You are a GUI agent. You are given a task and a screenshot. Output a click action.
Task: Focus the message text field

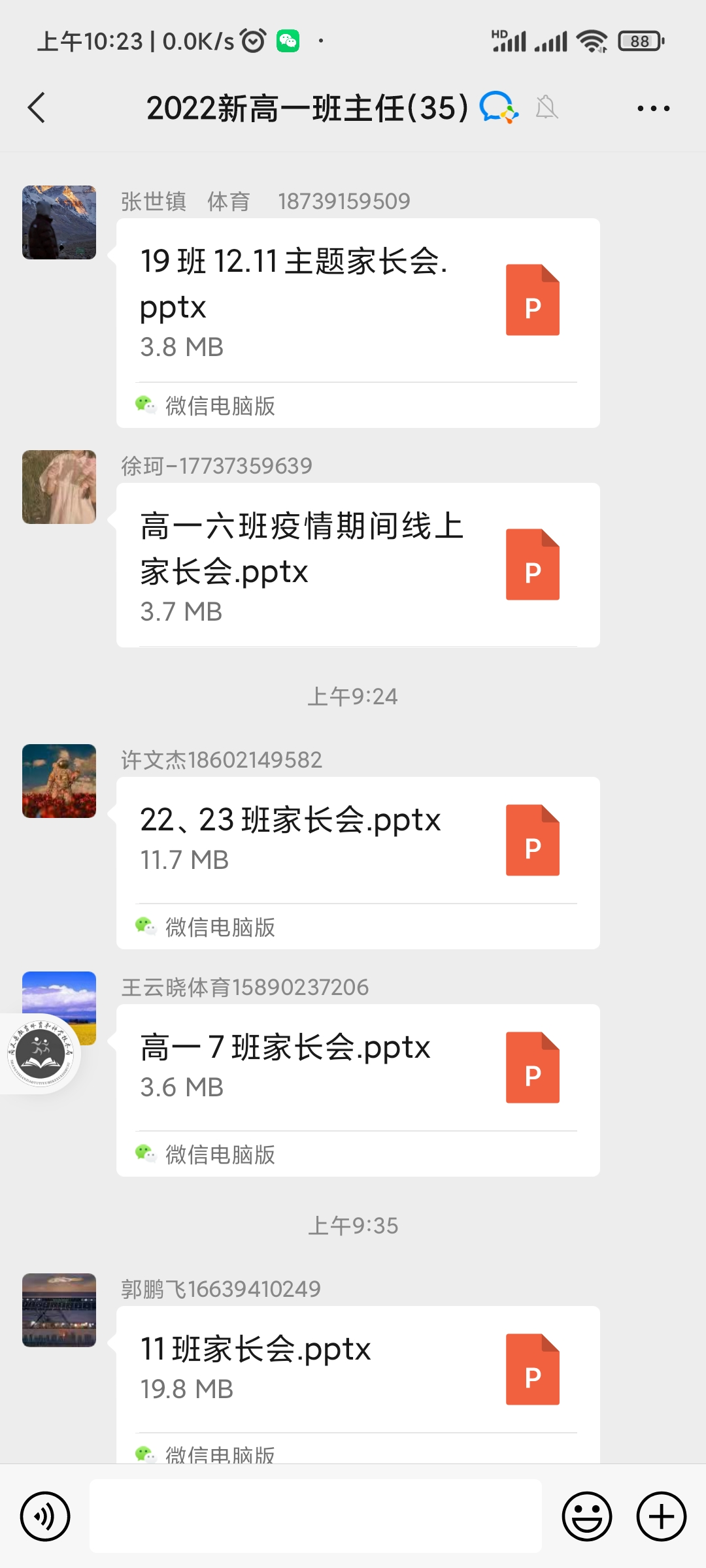(x=316, y=1516)
